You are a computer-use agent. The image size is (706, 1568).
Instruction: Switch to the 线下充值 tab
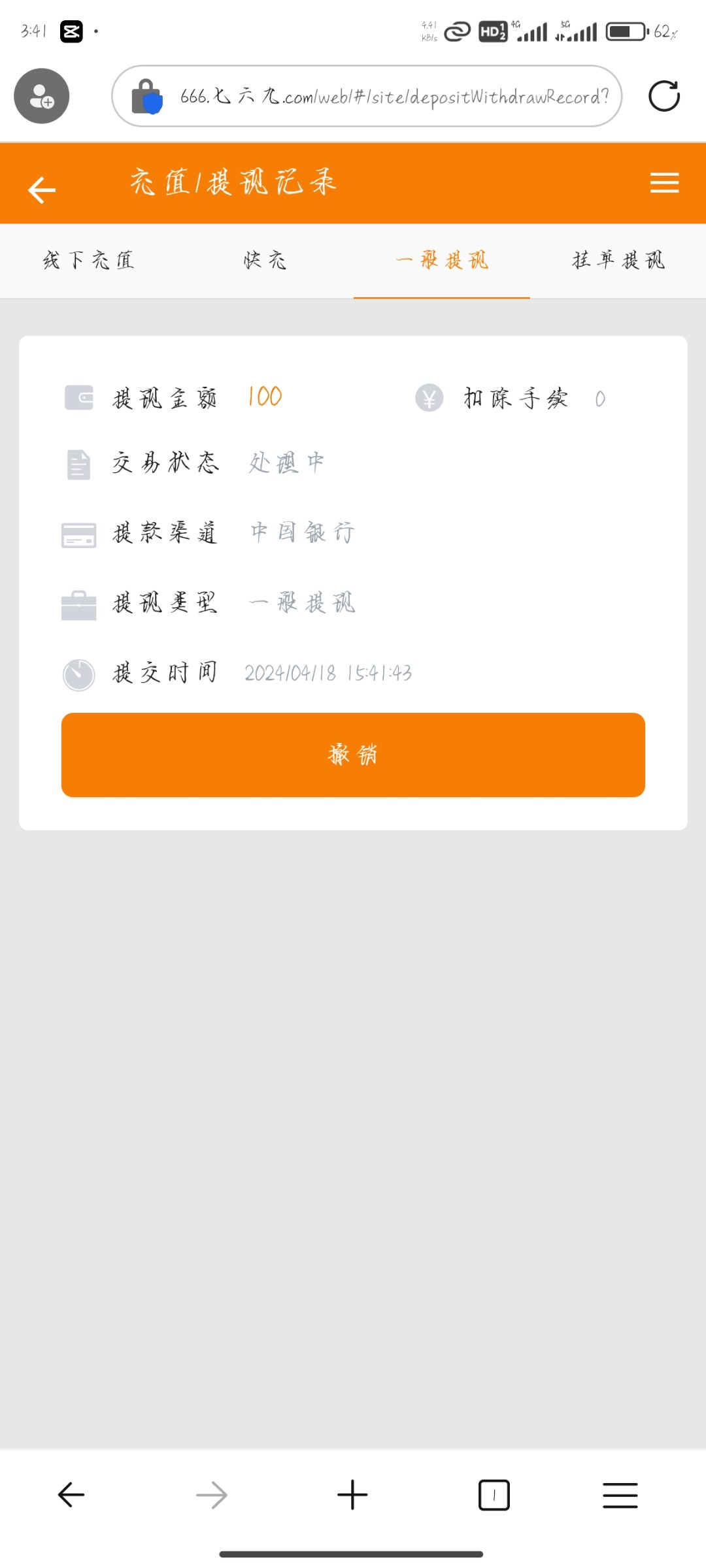[x=88, y=261]
